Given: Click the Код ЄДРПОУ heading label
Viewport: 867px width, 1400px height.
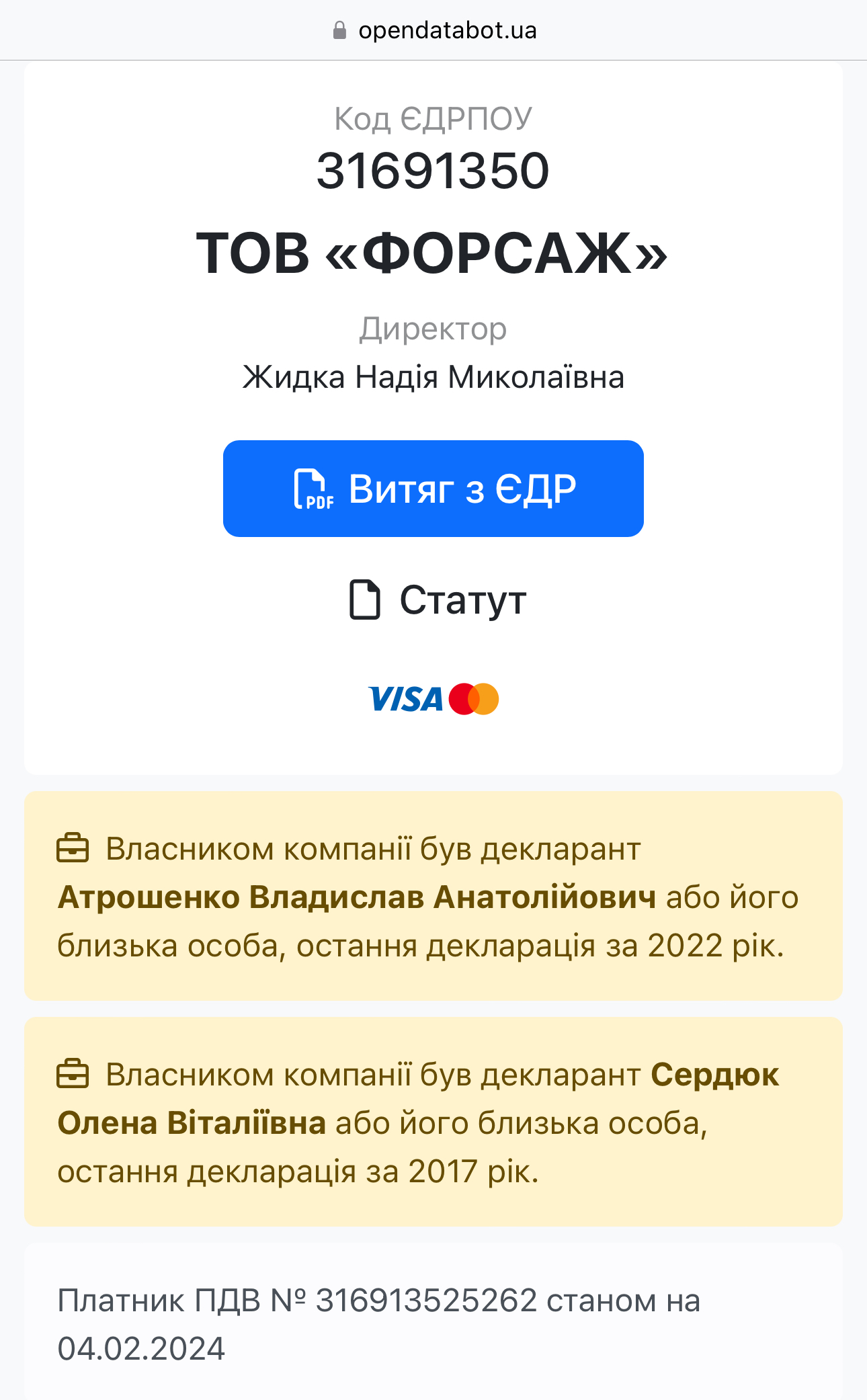Looking at the screenshot, I should point(433,118).
